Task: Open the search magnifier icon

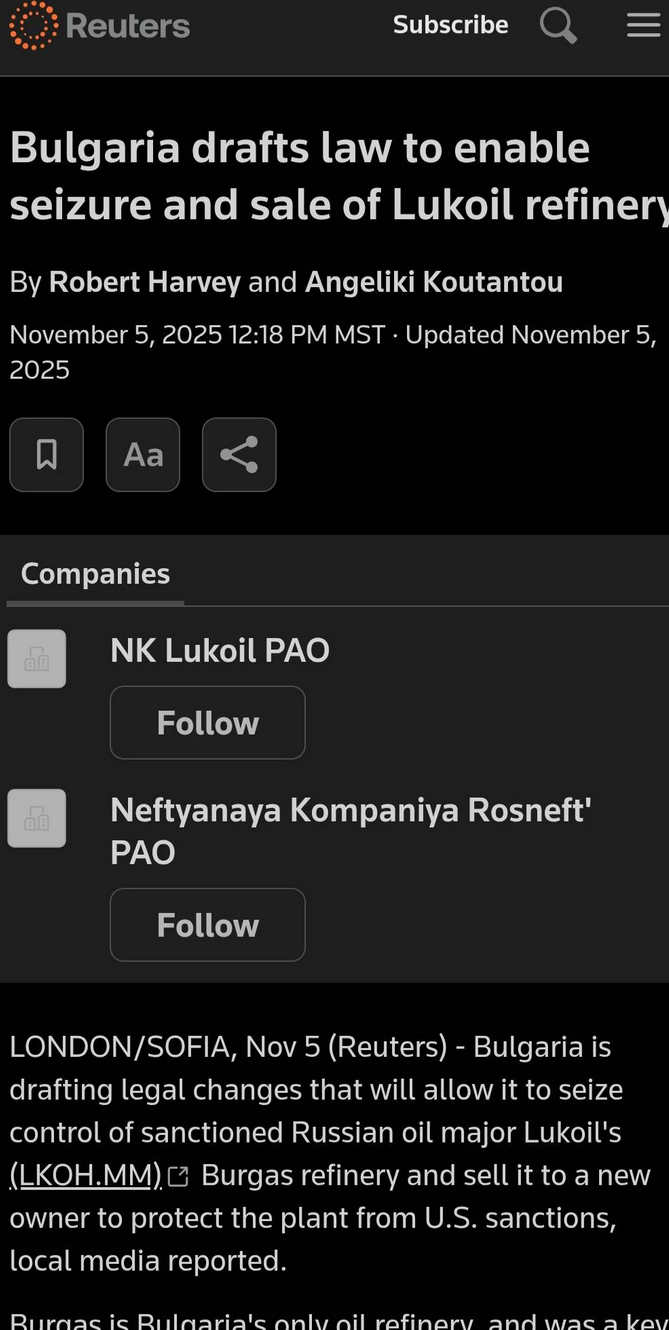Action: click(558, 25)
